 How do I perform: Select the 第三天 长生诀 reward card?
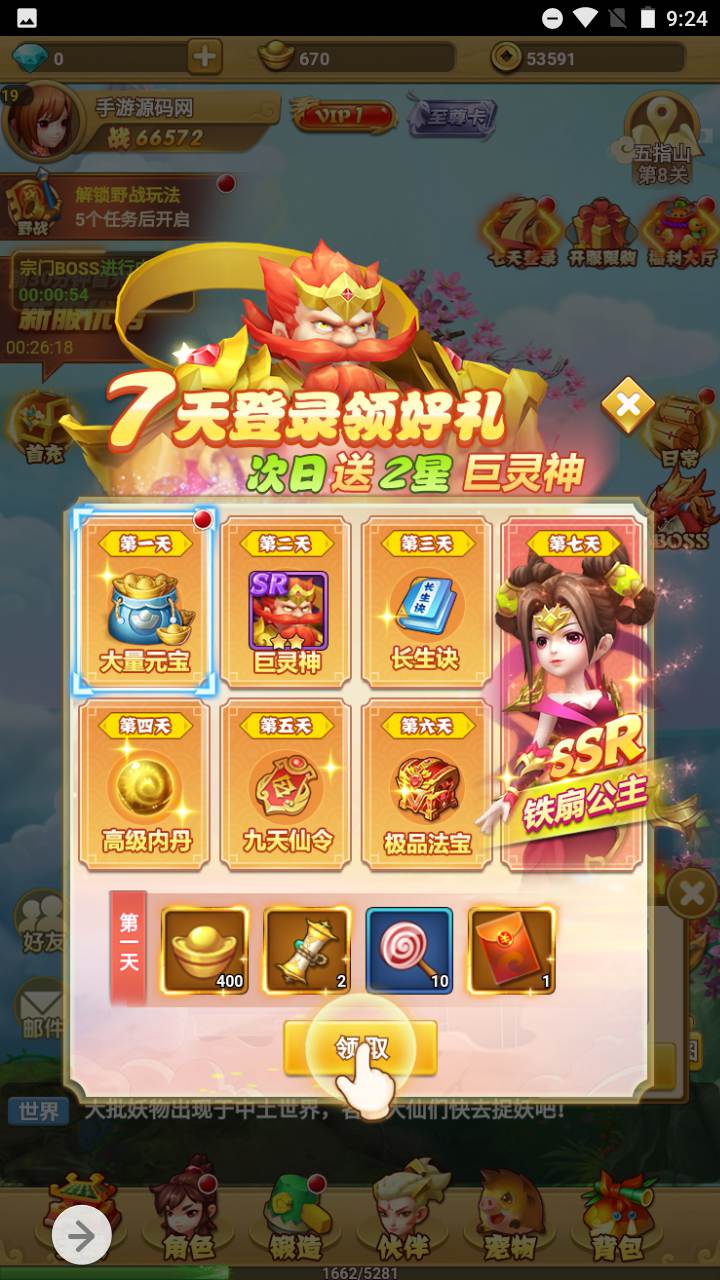pyautogui.click(x=427, y=601)
